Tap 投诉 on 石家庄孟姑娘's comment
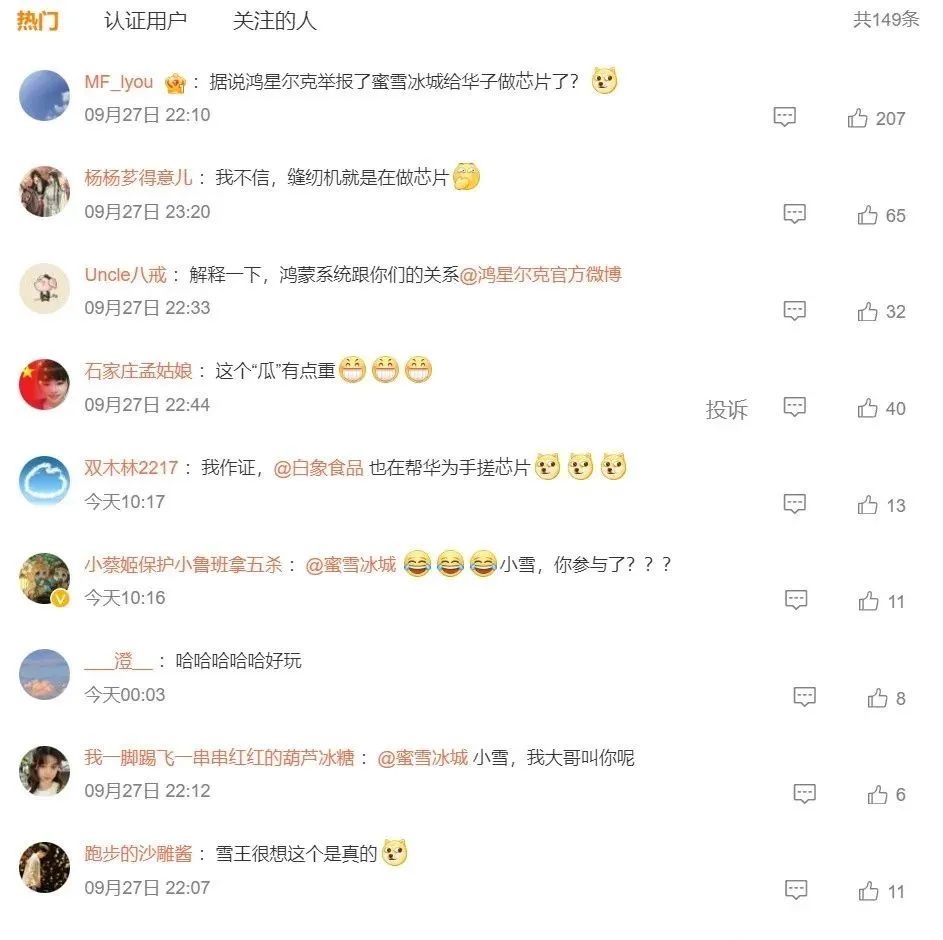 click(727, 409)
